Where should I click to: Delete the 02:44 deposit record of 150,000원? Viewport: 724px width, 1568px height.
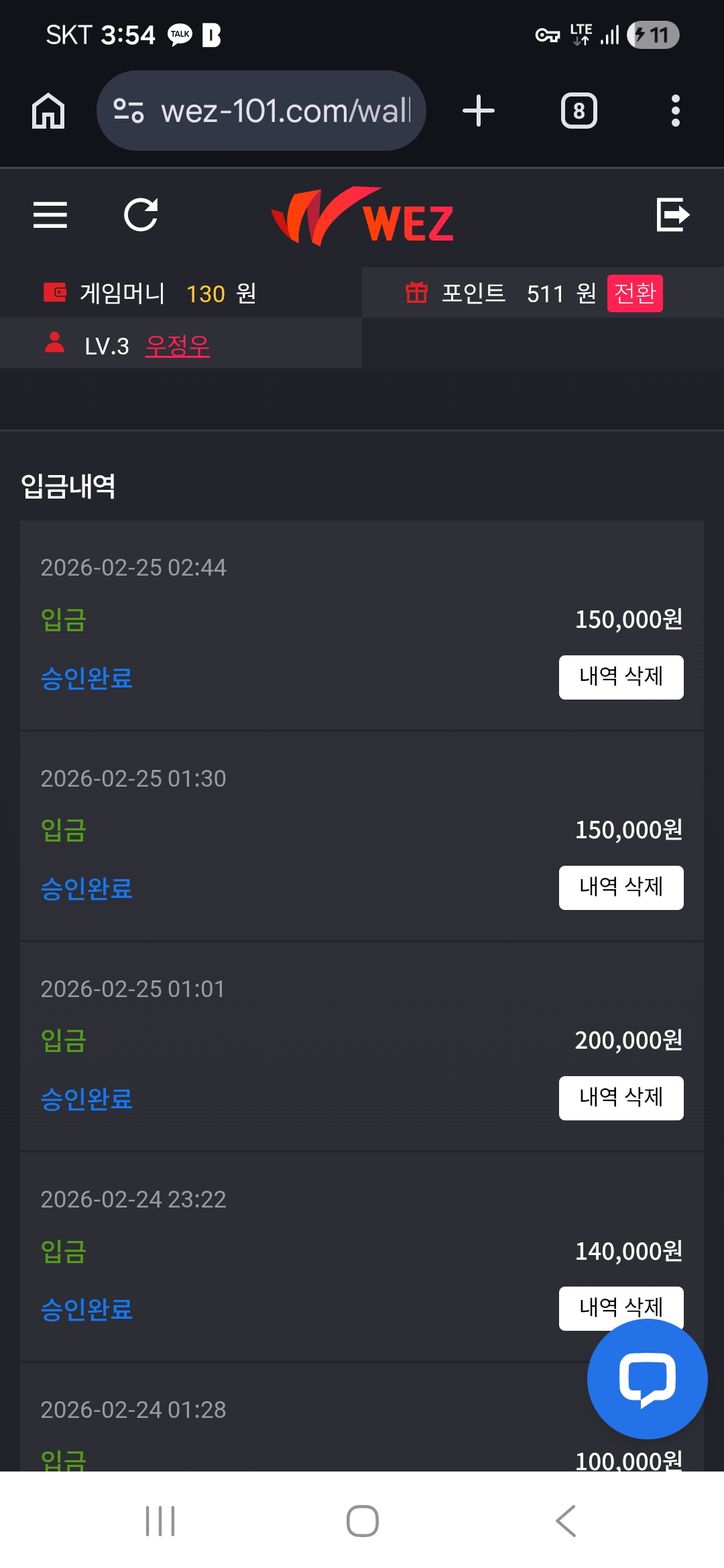click(621, 677)
